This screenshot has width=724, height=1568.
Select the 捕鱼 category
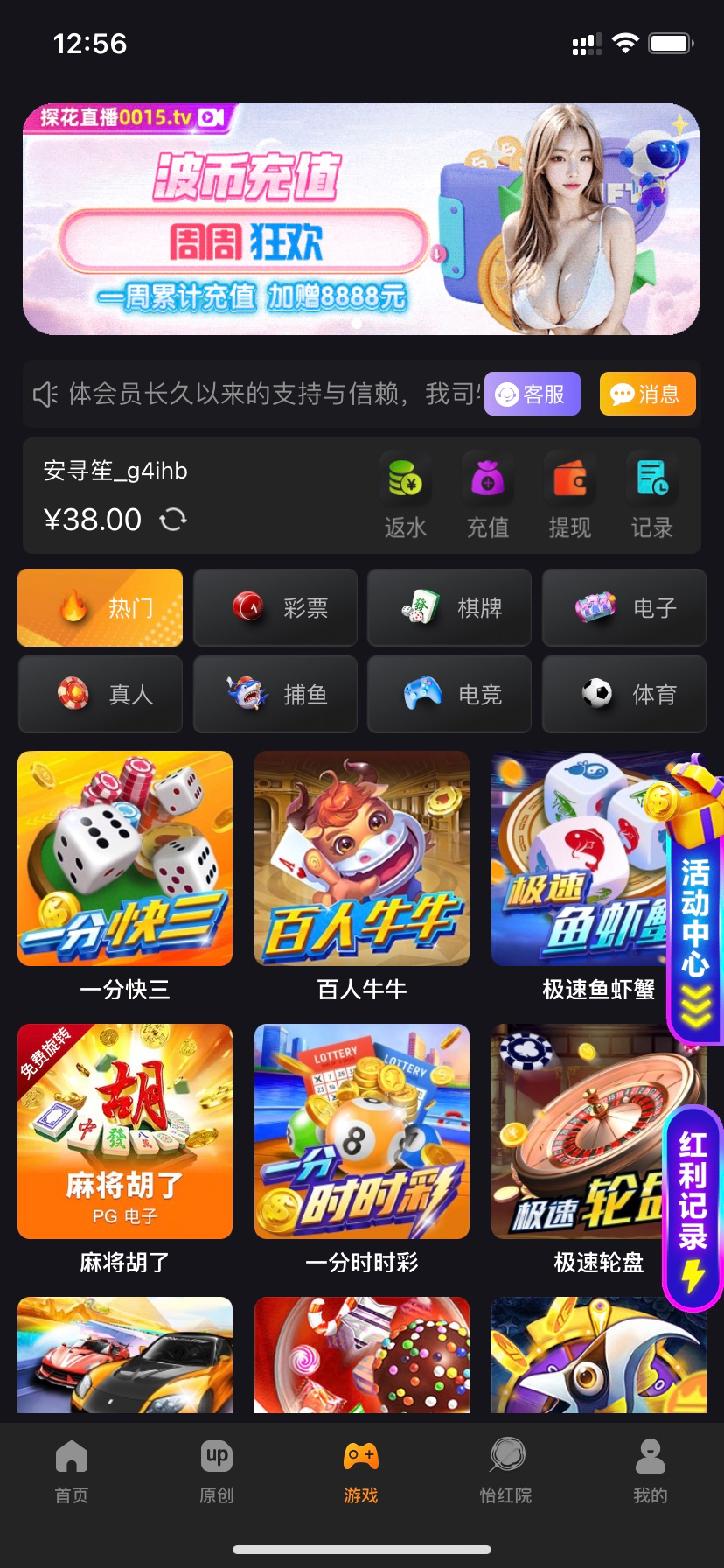point(275,694)
